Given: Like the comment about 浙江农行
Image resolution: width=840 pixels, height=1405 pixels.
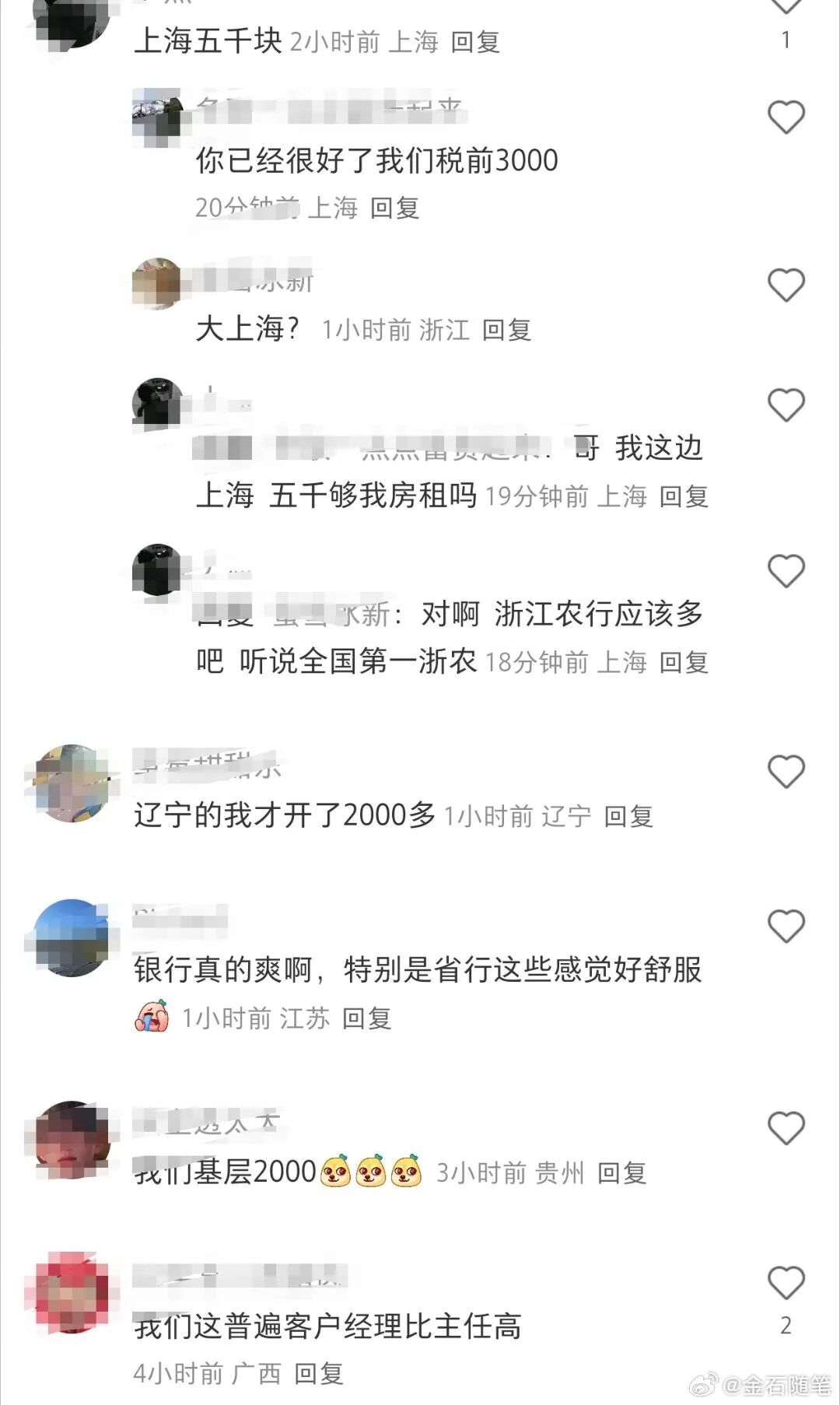Looking at the screenshot, I should [786, 572].
